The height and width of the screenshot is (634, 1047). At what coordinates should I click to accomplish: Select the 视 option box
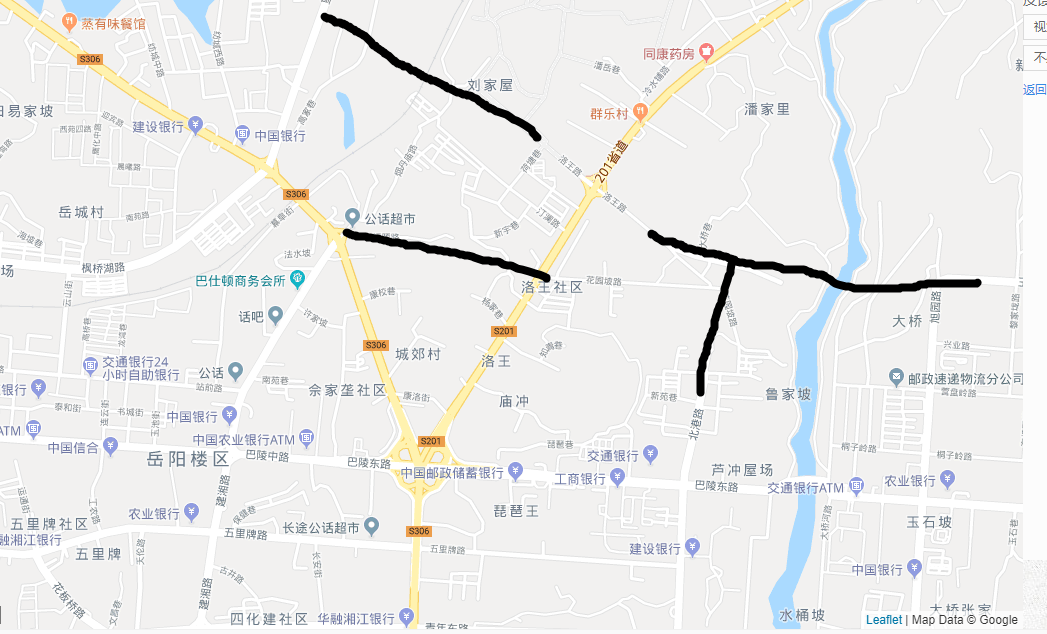tap(1035, 28)
